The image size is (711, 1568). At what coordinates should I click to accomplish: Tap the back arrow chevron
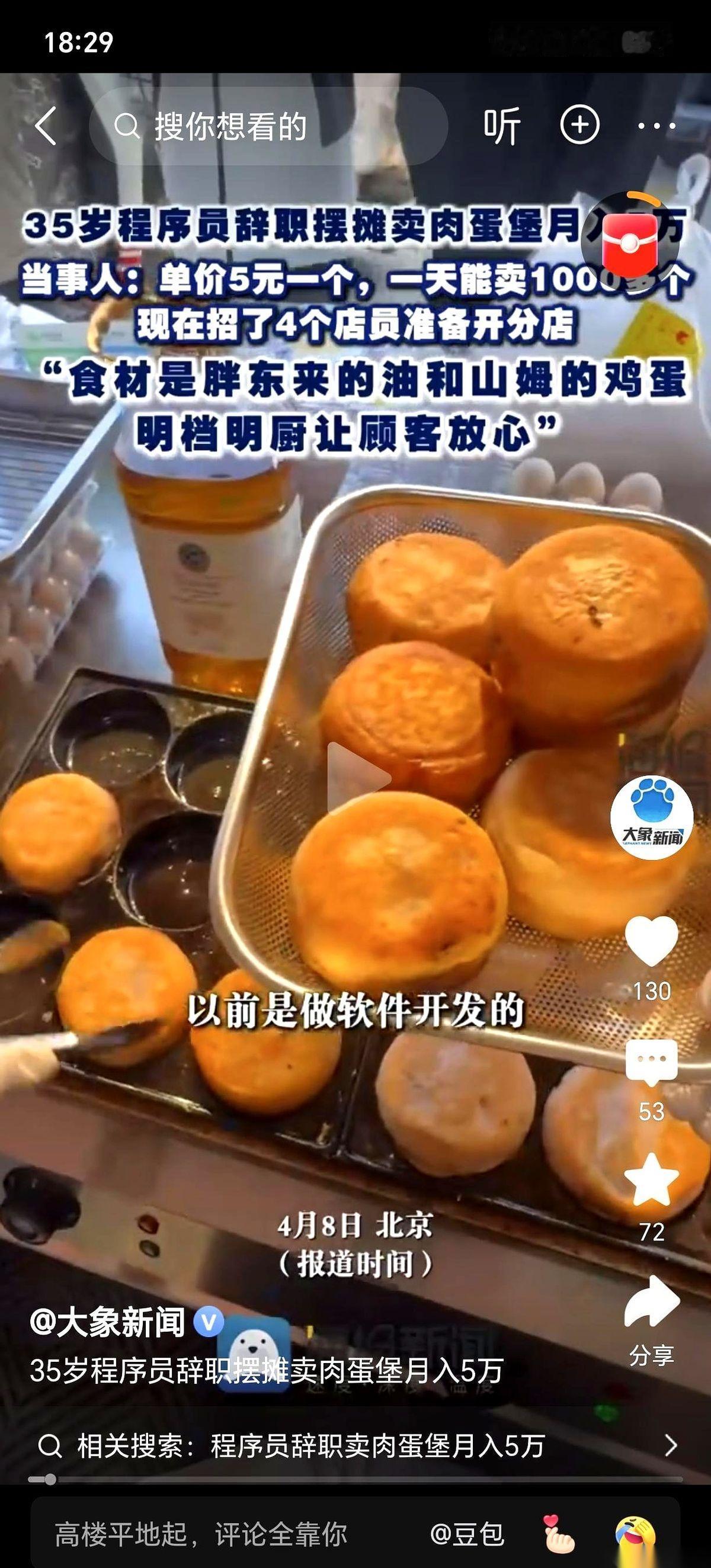tap(46, 126)
